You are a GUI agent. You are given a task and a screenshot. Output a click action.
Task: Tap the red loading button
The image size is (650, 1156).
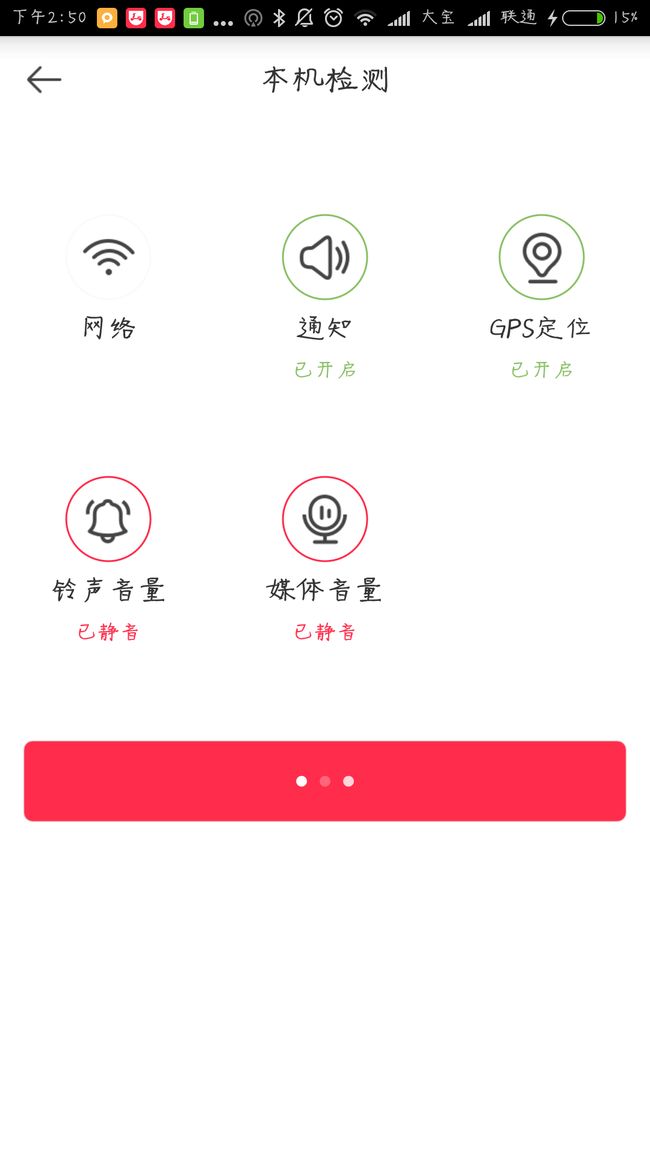[x=325, y=781]
